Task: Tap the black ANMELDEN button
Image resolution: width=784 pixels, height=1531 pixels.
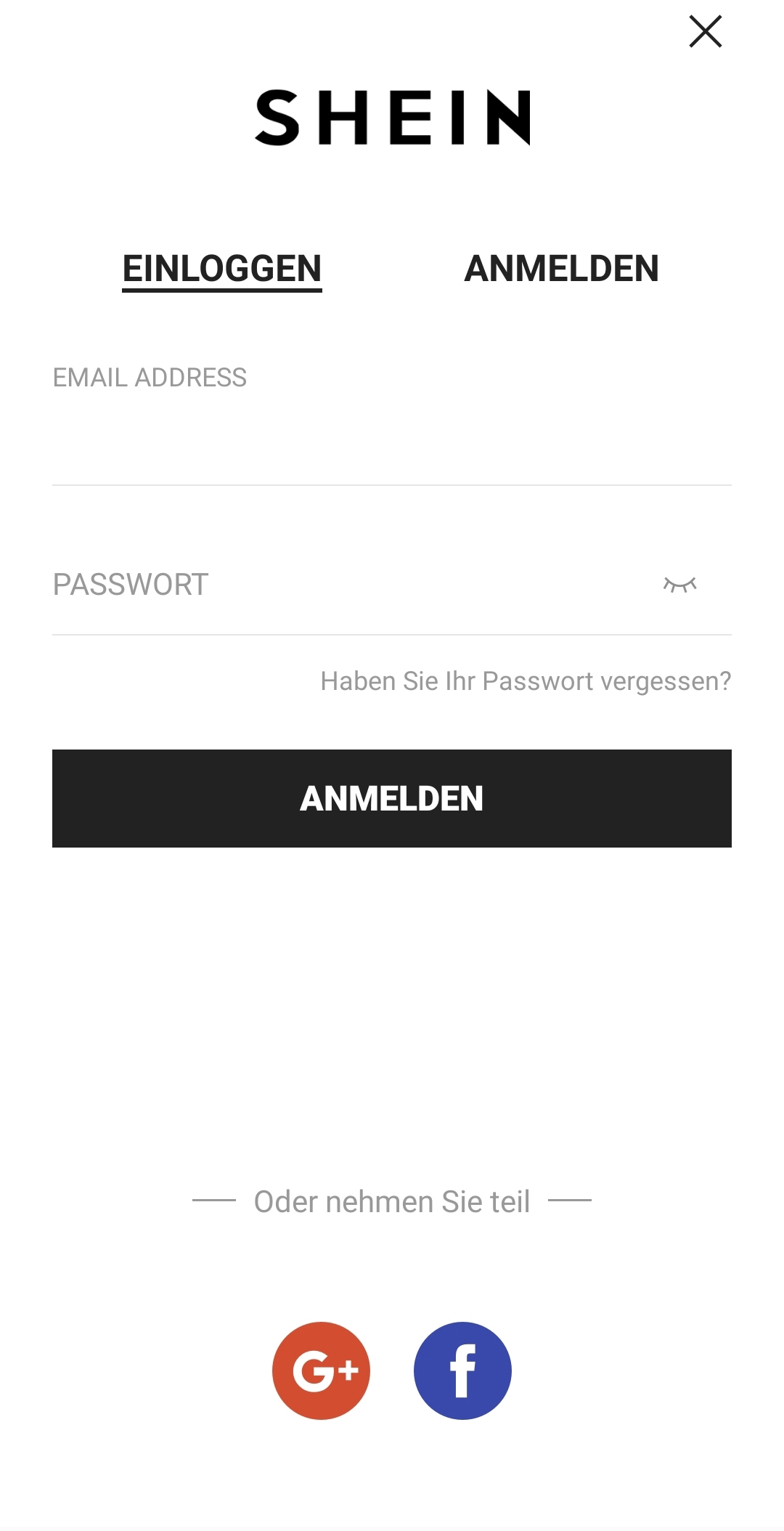Action: tap(392, 798)
